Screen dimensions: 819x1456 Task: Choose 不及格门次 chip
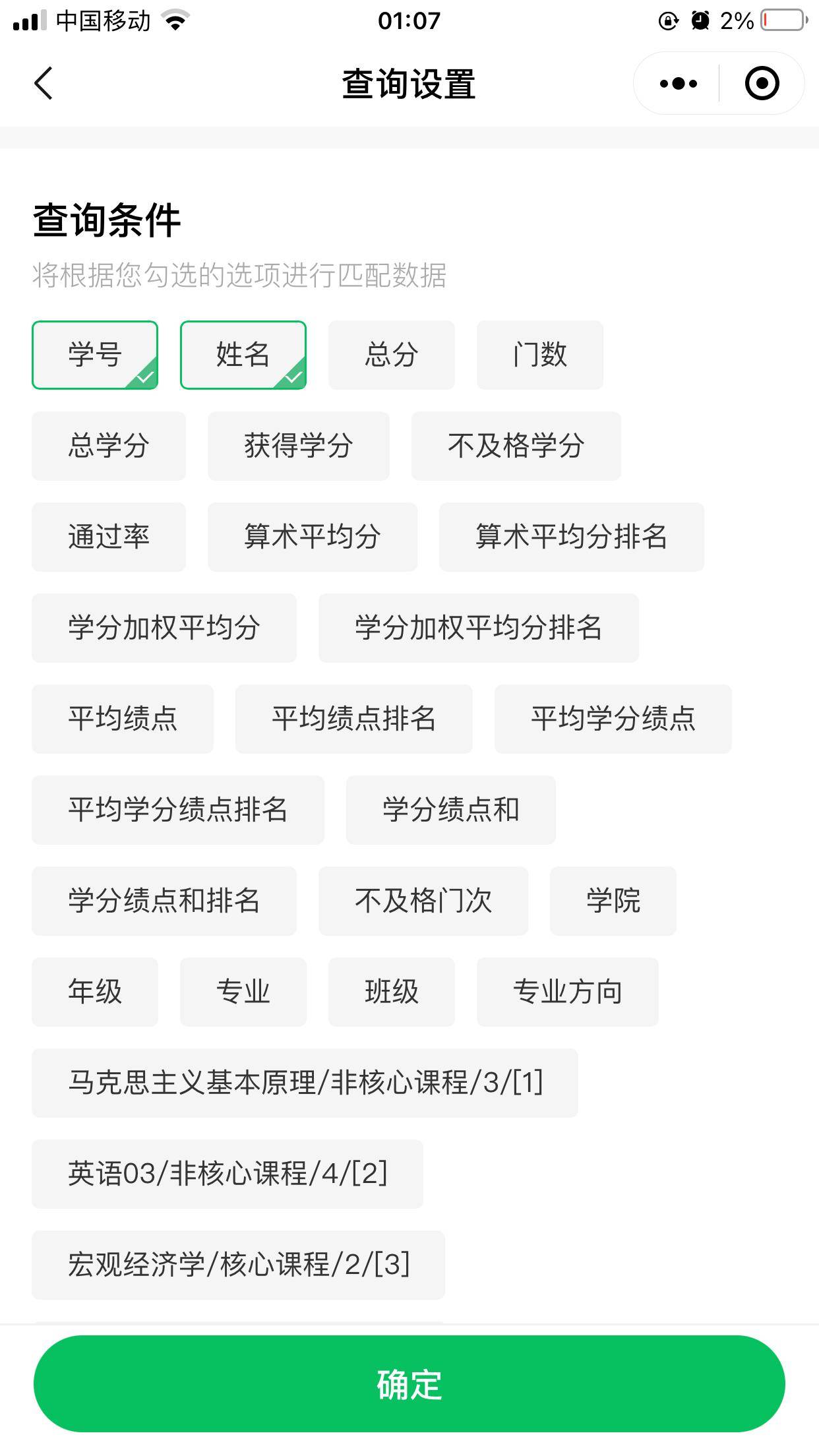423,901
